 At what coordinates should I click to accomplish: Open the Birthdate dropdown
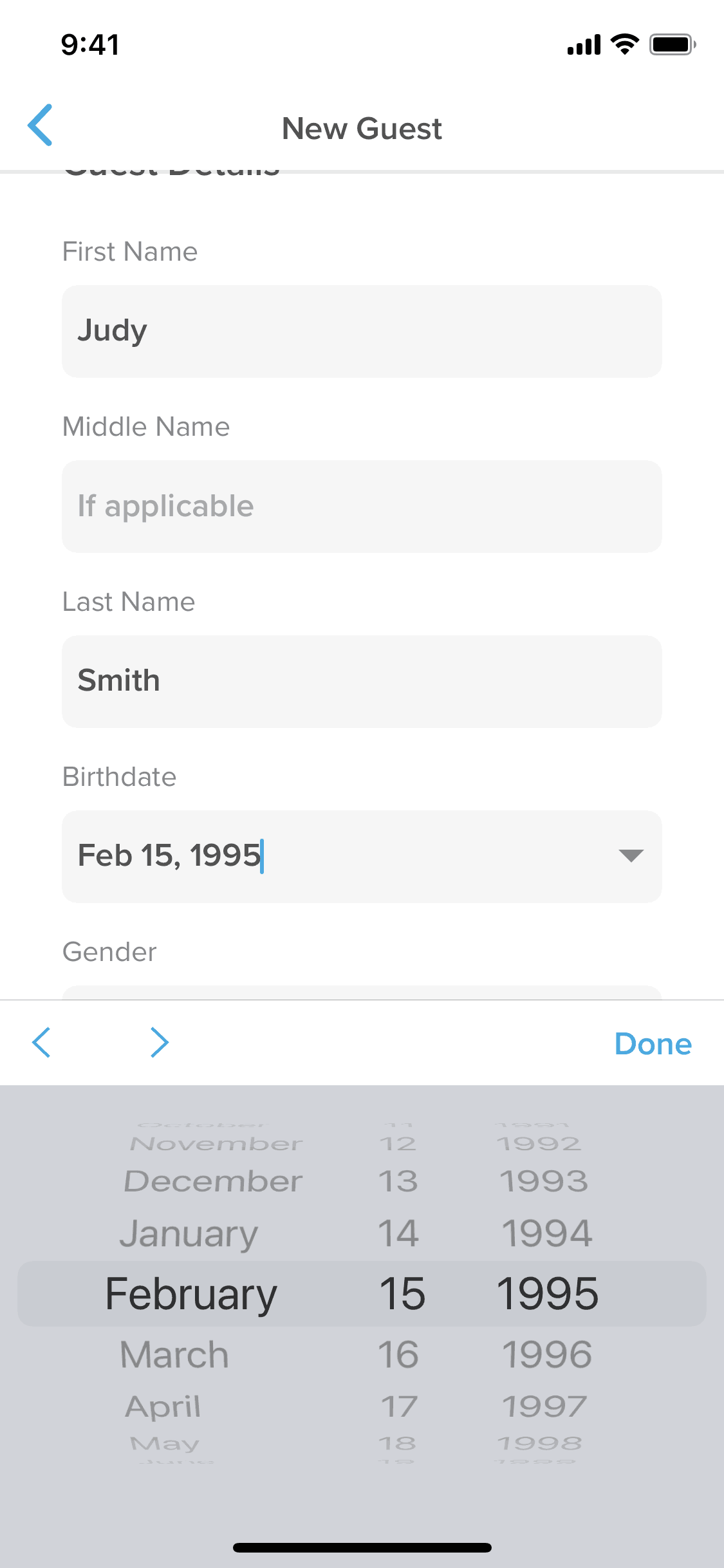(x=629, y=855)
